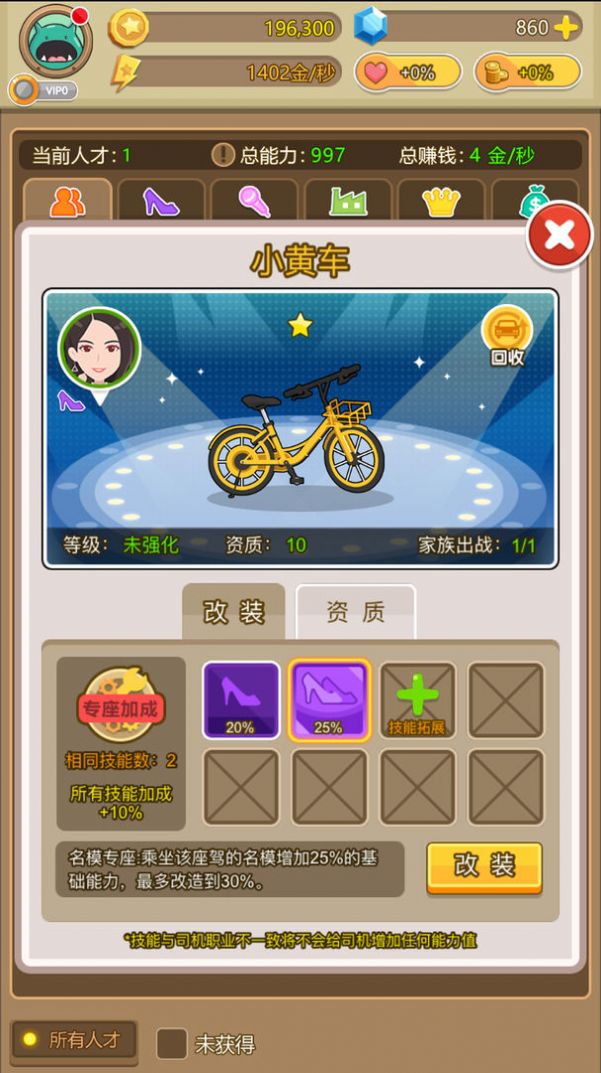The width and height of the screenshot is (601, 1073).
Task: Tap the 技能拓展 plus slot
Action: tap(417, 699)
